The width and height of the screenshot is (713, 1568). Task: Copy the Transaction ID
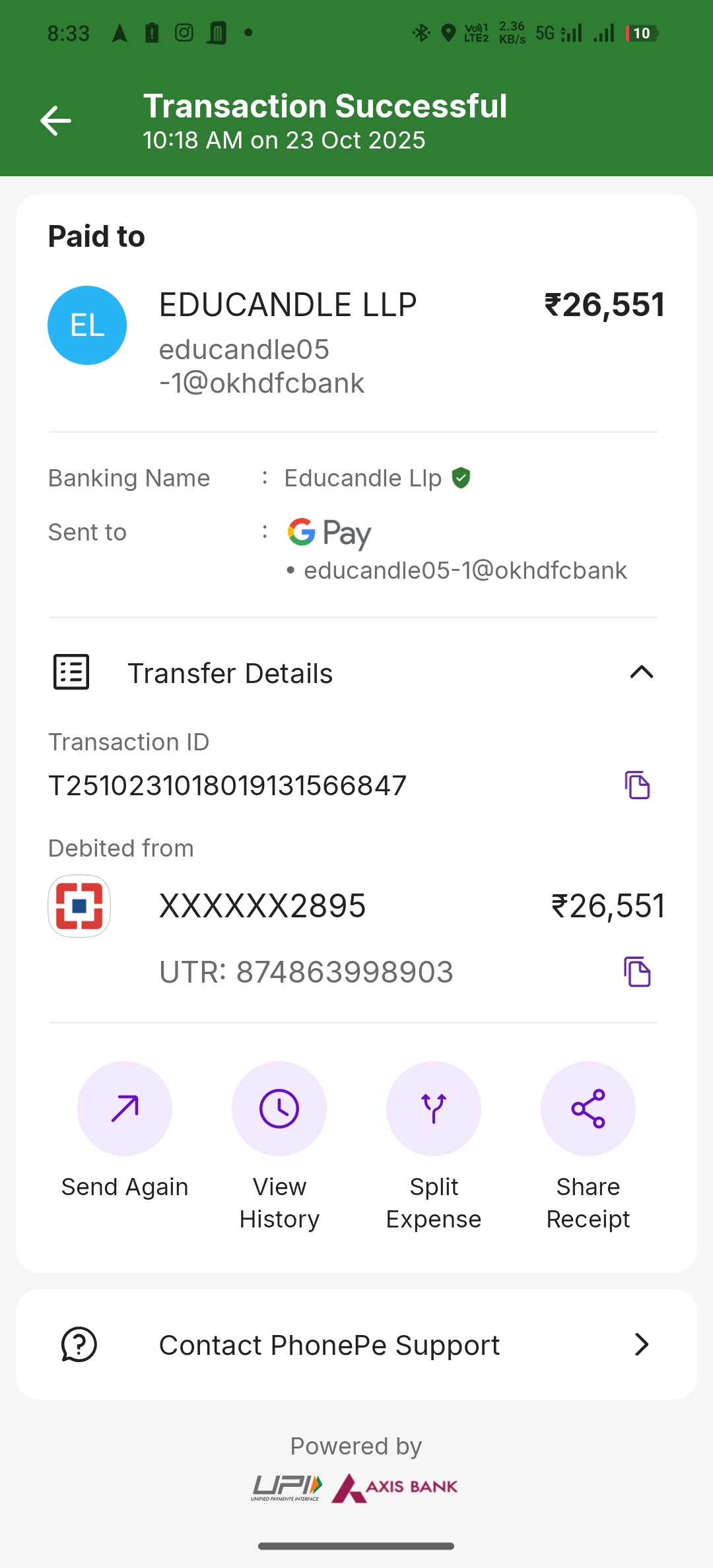click(x=637, y=785)
